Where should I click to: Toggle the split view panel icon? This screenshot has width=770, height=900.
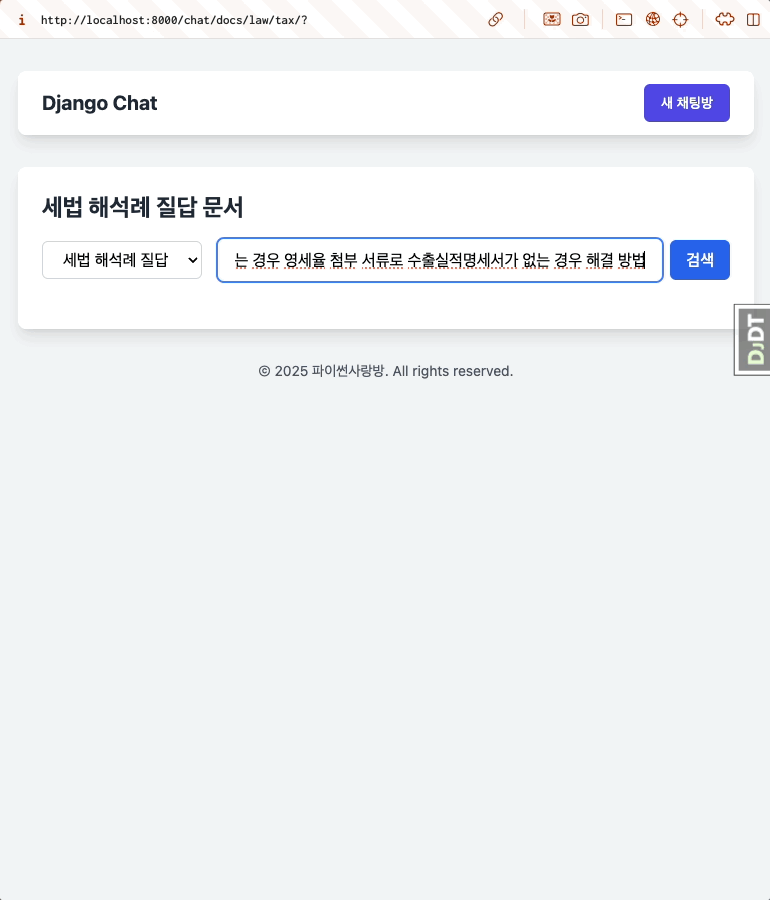pyautogui.click(x=753, y=19)
